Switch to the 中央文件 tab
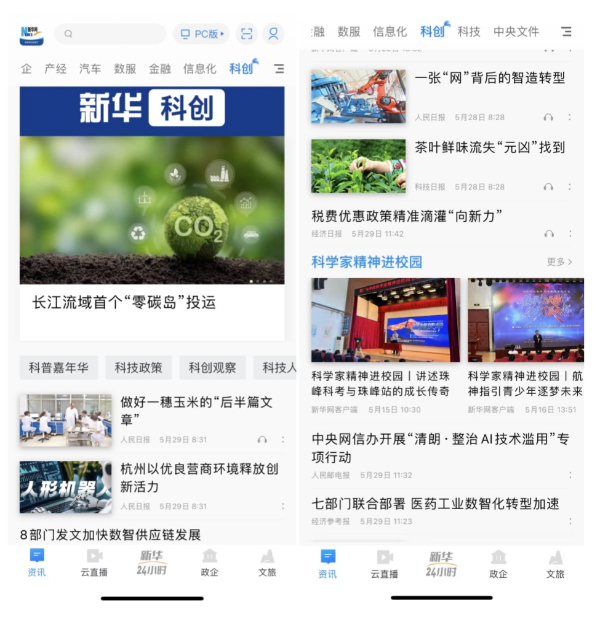600x620 pixels. [x=516, y=32]
